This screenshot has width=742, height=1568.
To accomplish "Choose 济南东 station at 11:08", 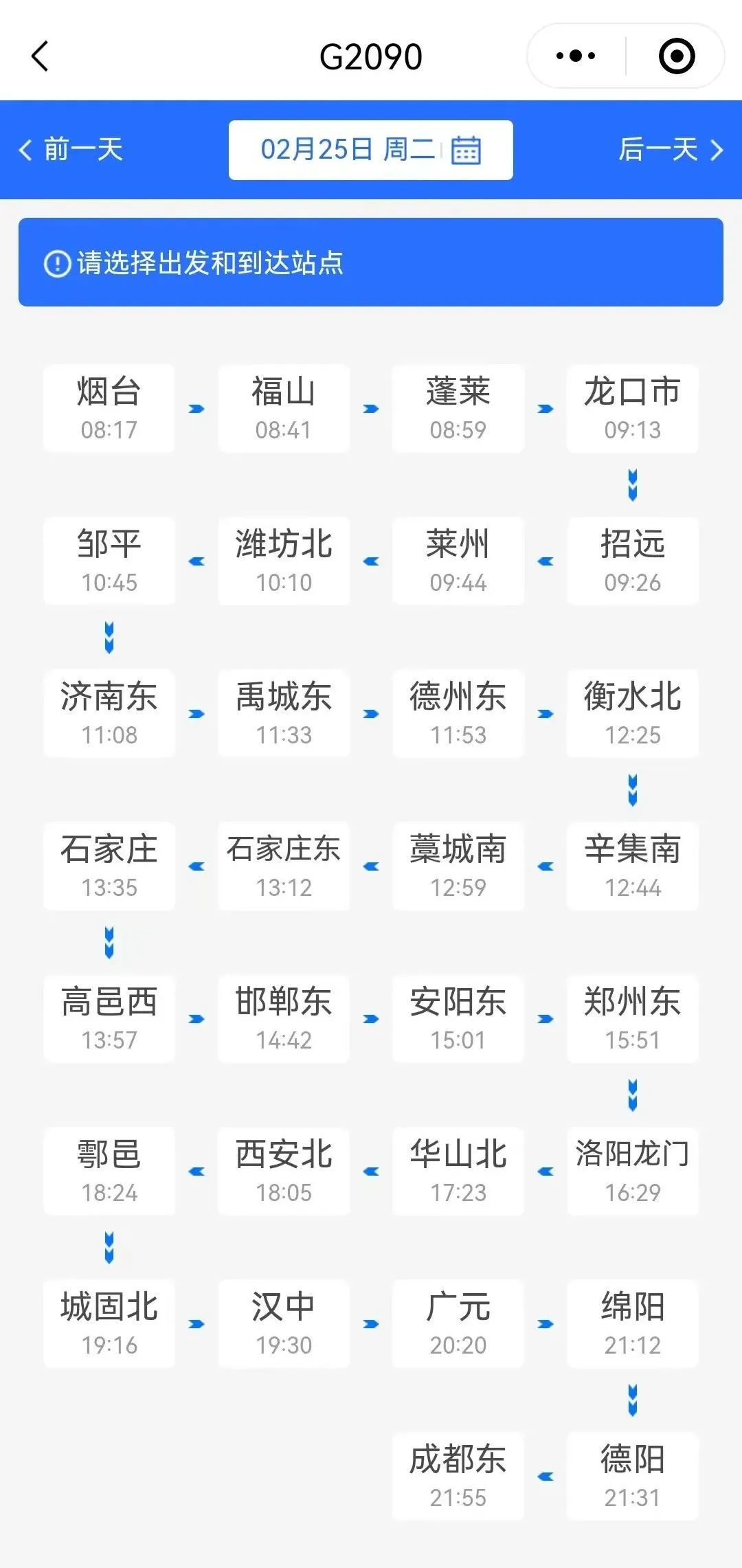I will 109,713.
